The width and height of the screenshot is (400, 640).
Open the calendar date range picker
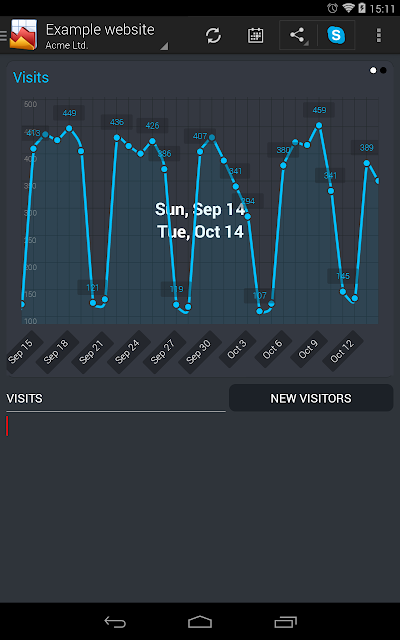click(x=256, y=36)
